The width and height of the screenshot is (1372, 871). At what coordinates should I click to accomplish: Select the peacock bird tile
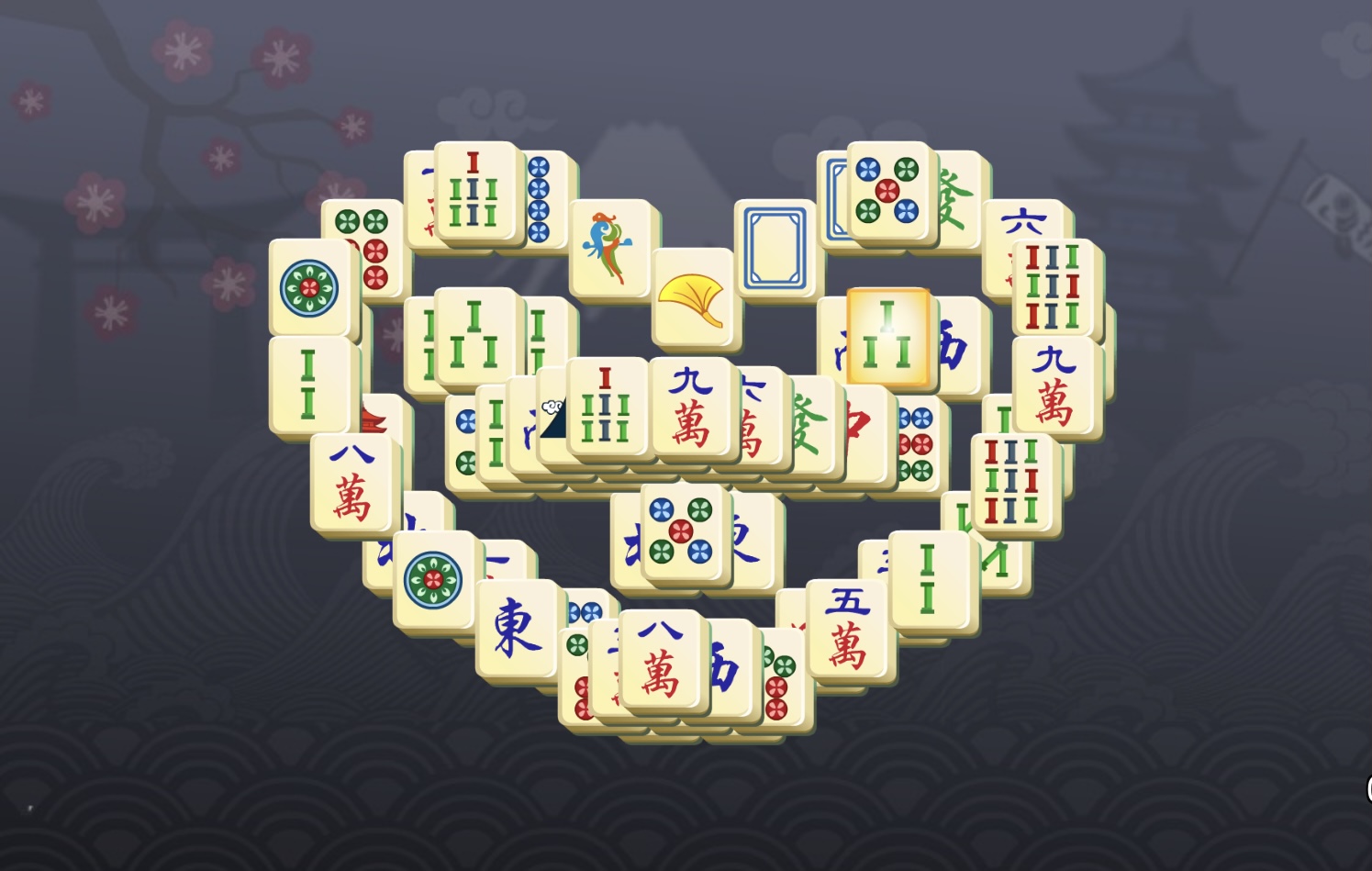[x=612, y=246]
